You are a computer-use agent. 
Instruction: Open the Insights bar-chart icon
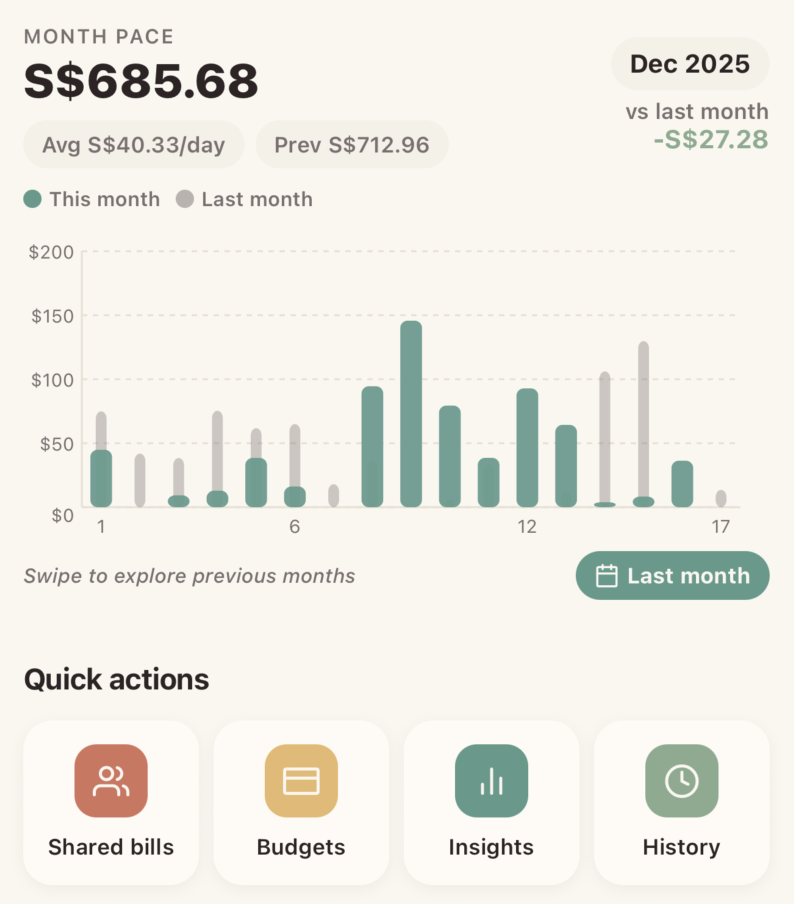(x=491, y=781)
